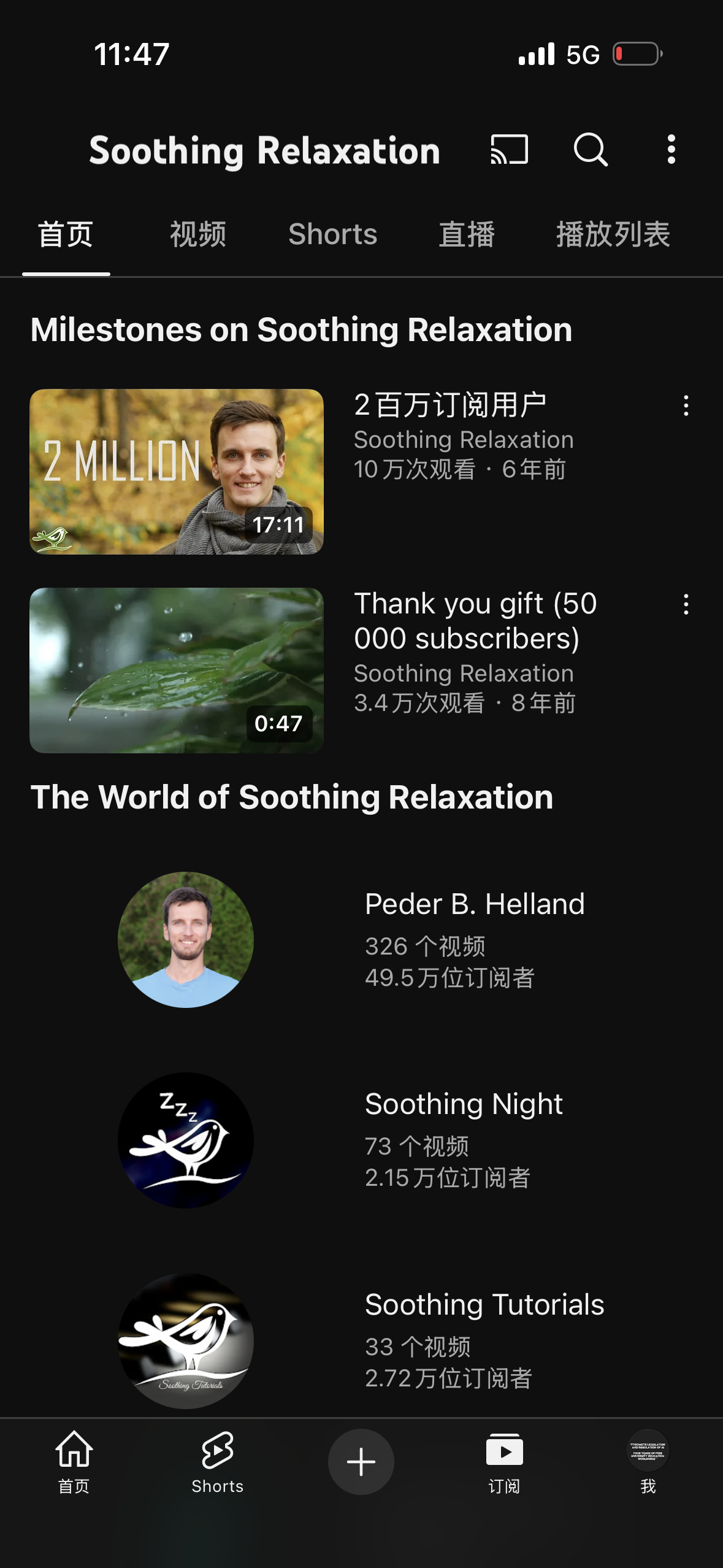723x1568 pixels.
Task: Switch to the 直播 tab
Action: tap(467, 234)
